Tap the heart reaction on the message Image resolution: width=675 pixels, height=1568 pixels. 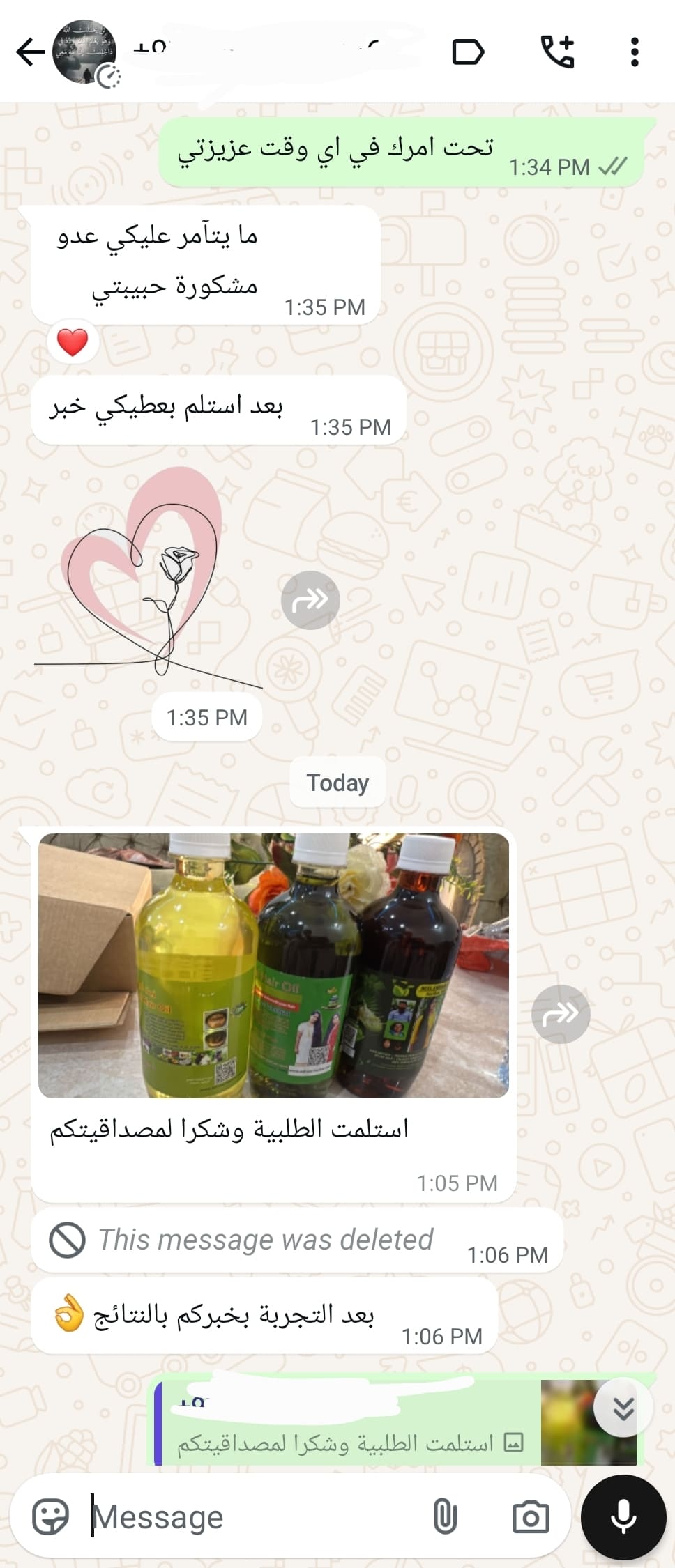(73, 342)
